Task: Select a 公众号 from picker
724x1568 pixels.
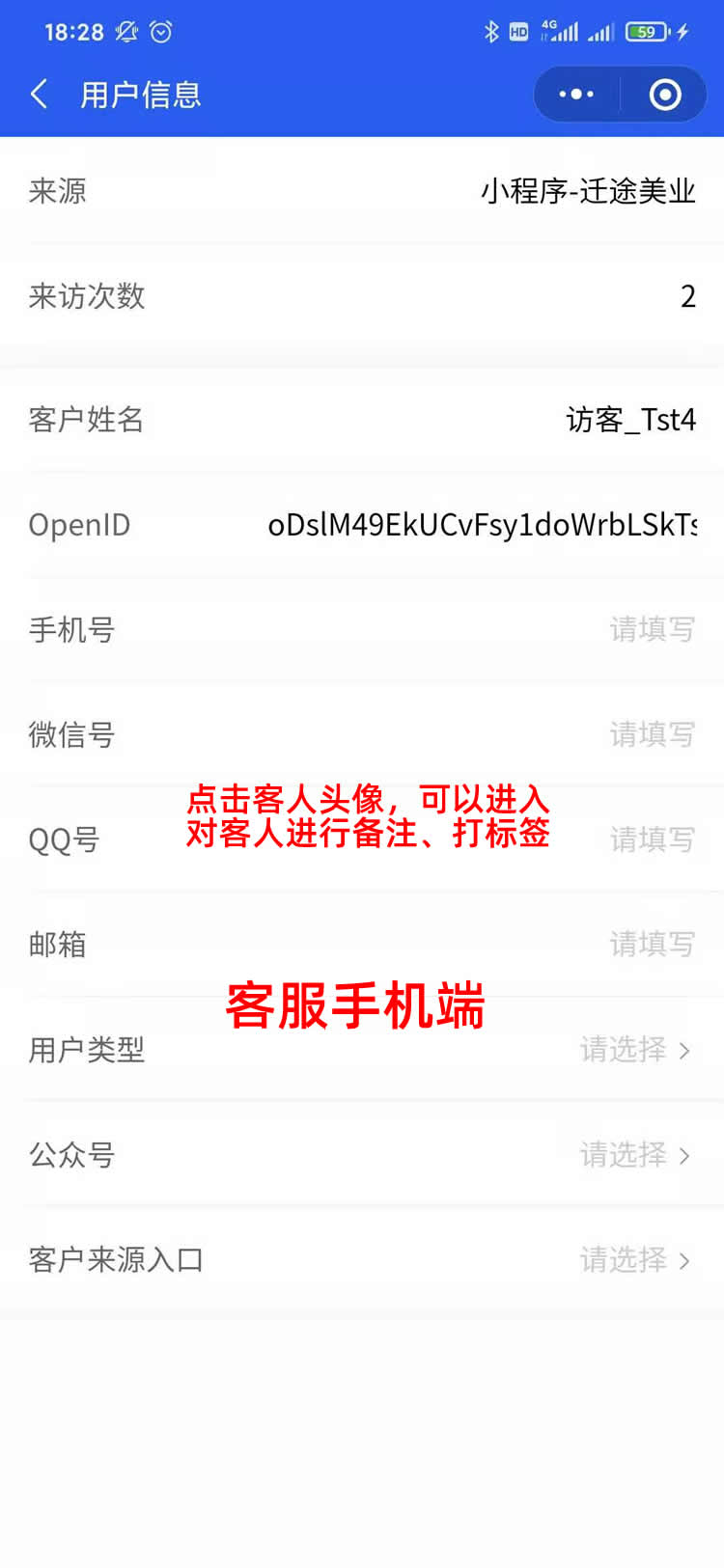Action: point(634,1155)
